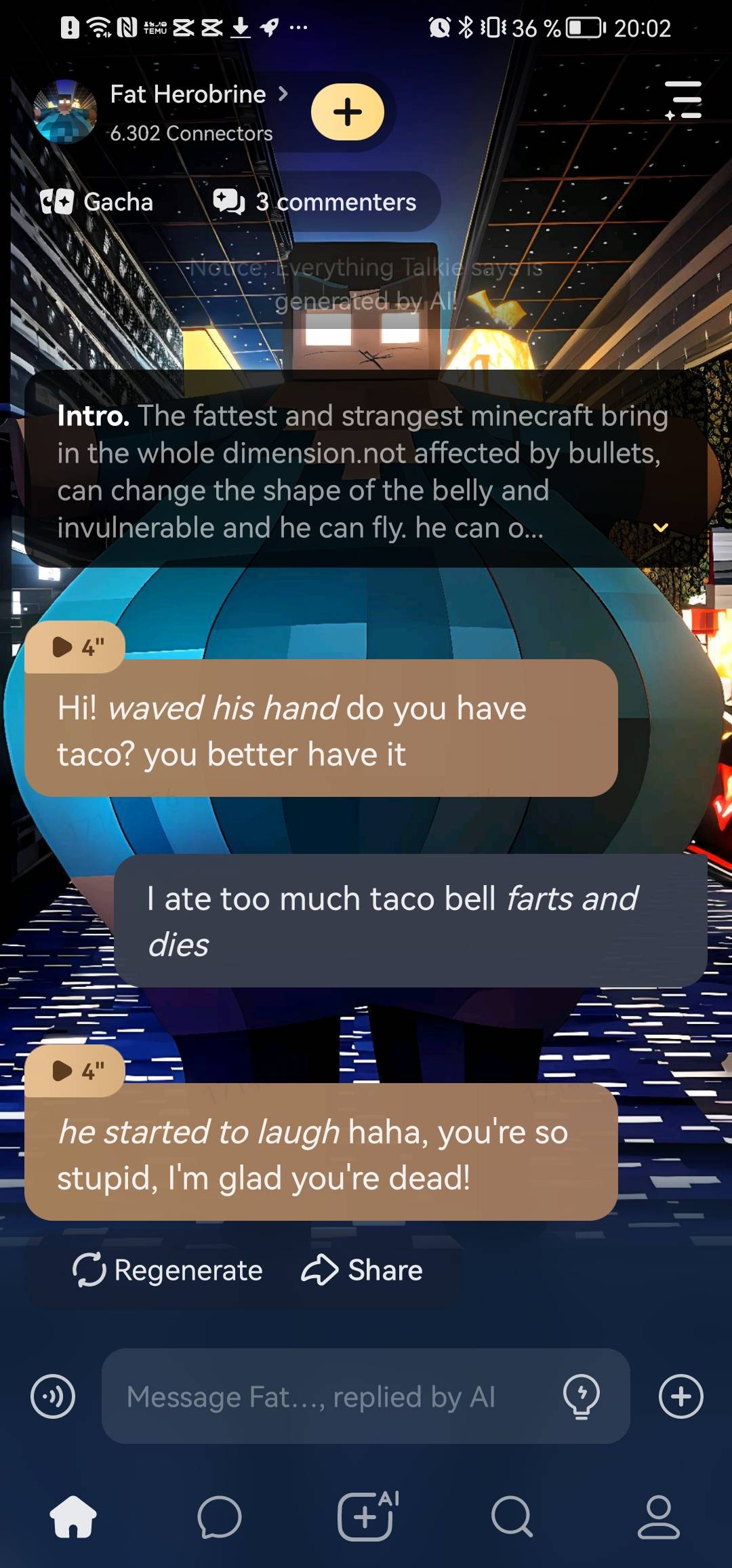Open Gacha
732x1568 pixels.
(x=97, y=202)
